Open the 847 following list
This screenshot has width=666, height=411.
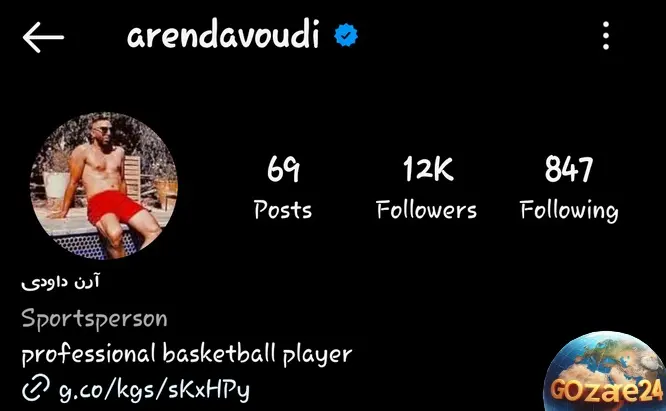pos(568,188)
